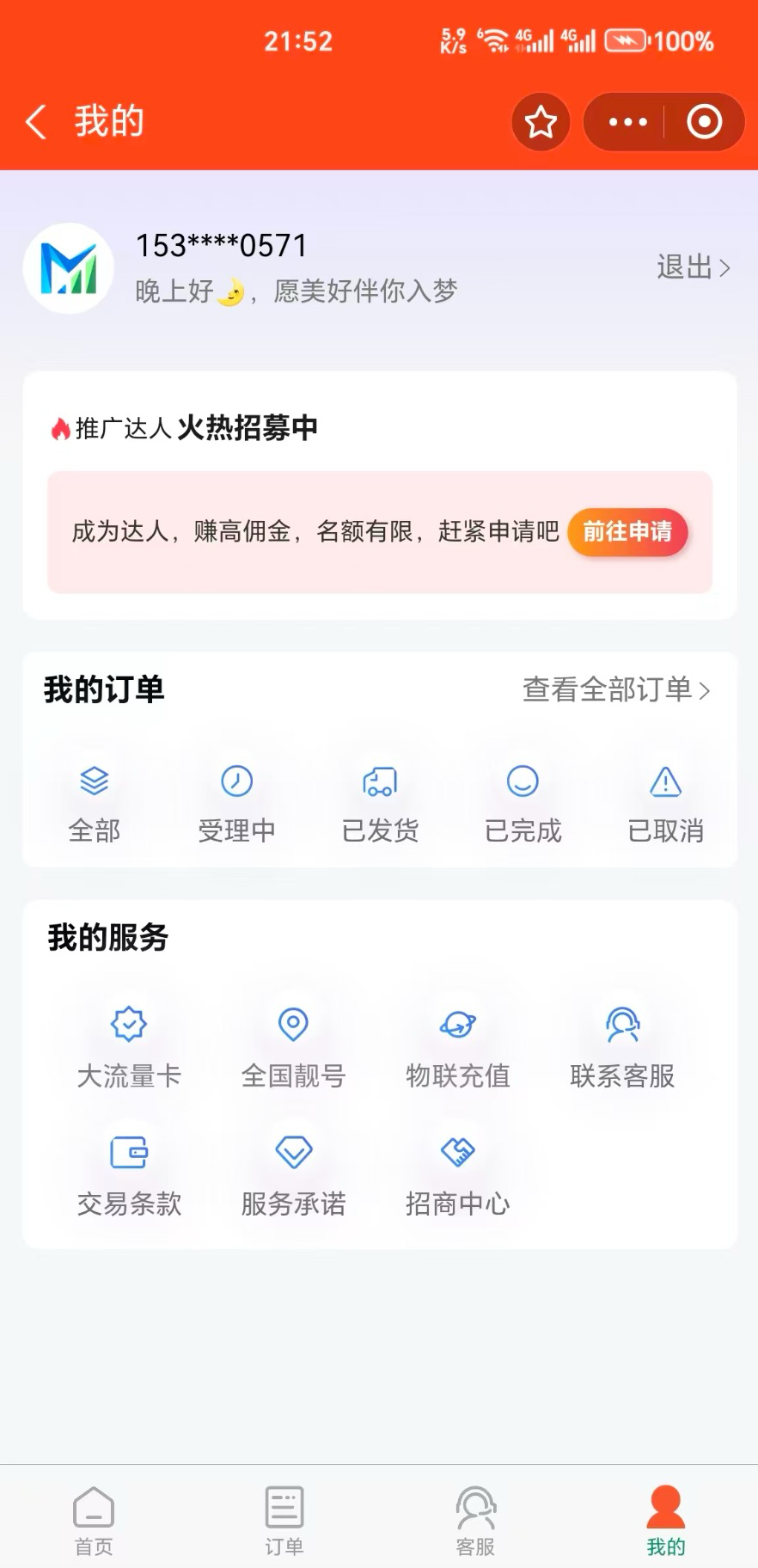This screenshot has height=1568, width=758.
Task: Open the three-dot more options menu
Action: click(x=627, y=122)
